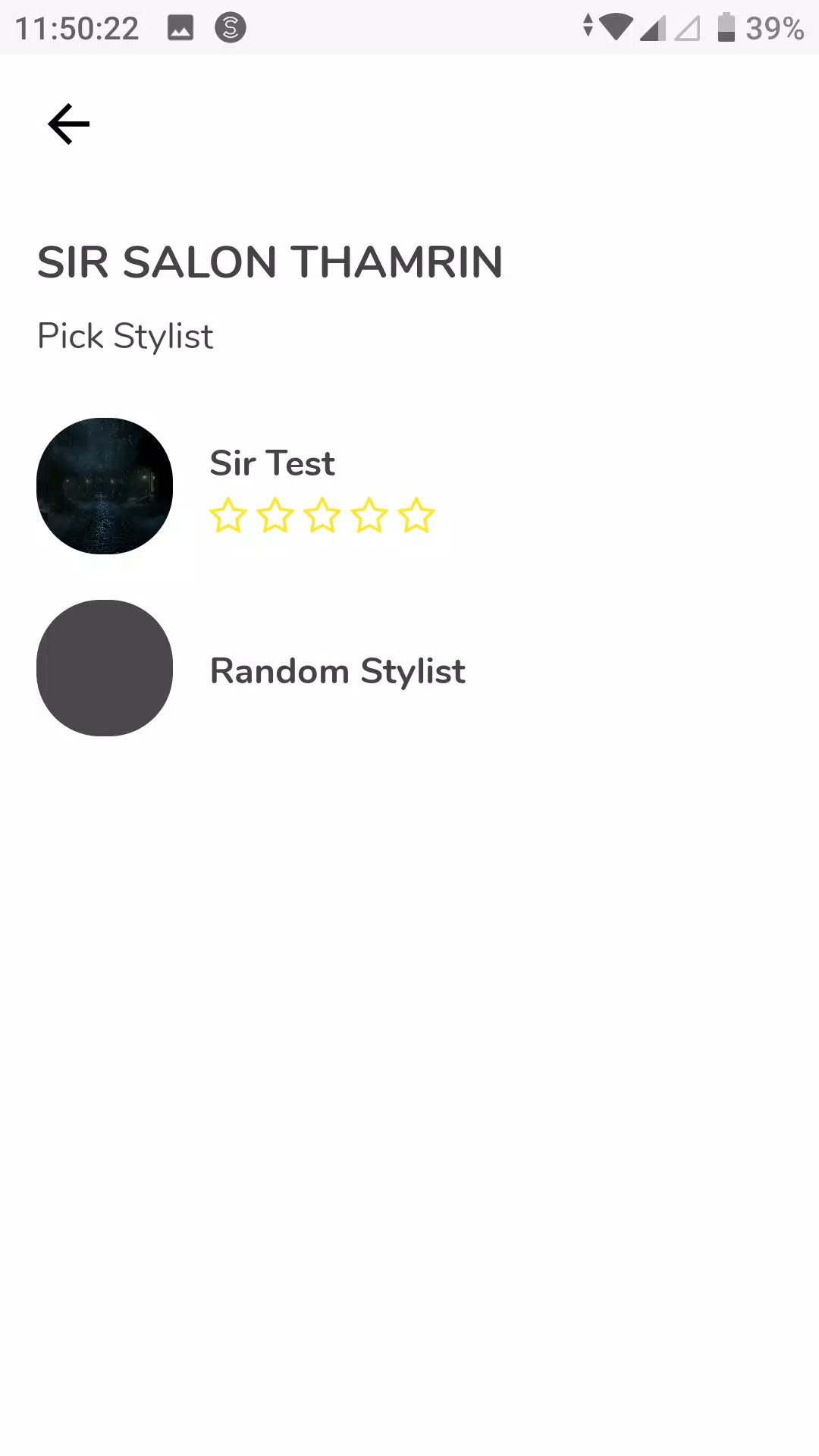Tap the 39% battery percentage text
Viewport: 819px width, 1456px height.
pyautogui.click(x=775, y=29)
